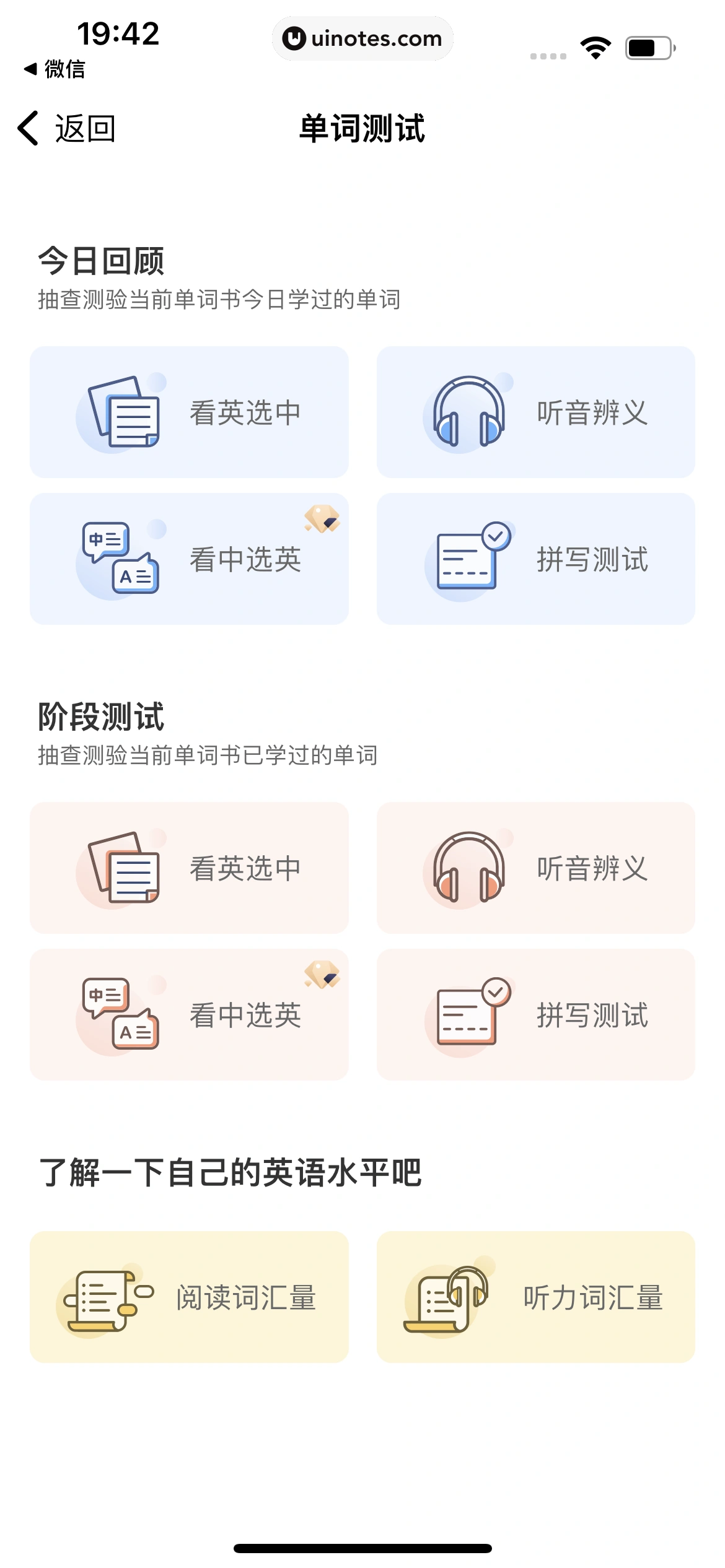Start 看英选中 under 阶段测试
Viewport: 725px width, 1568px height.
click(189, 868)
